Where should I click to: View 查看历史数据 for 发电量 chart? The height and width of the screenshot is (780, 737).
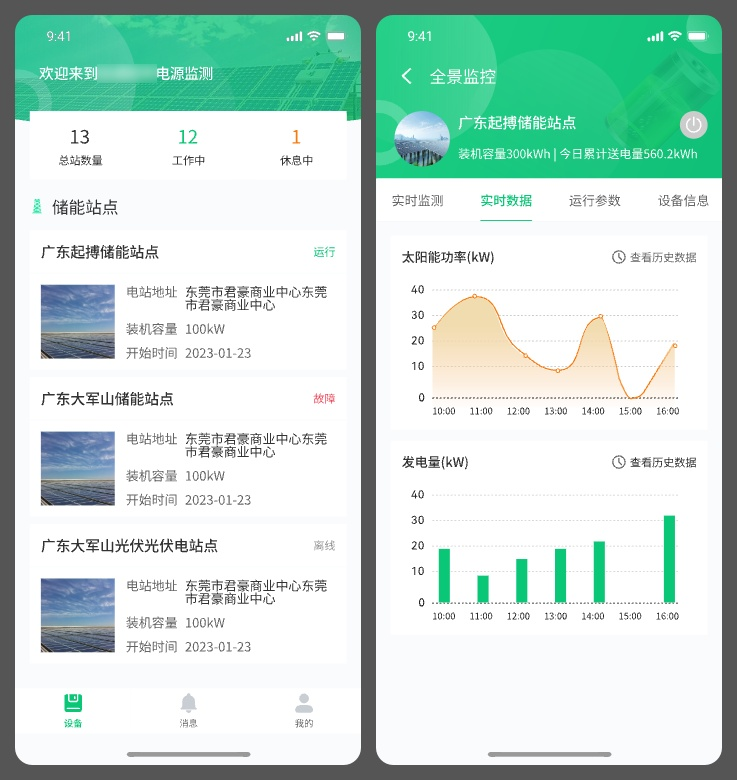tap(655, 462)
